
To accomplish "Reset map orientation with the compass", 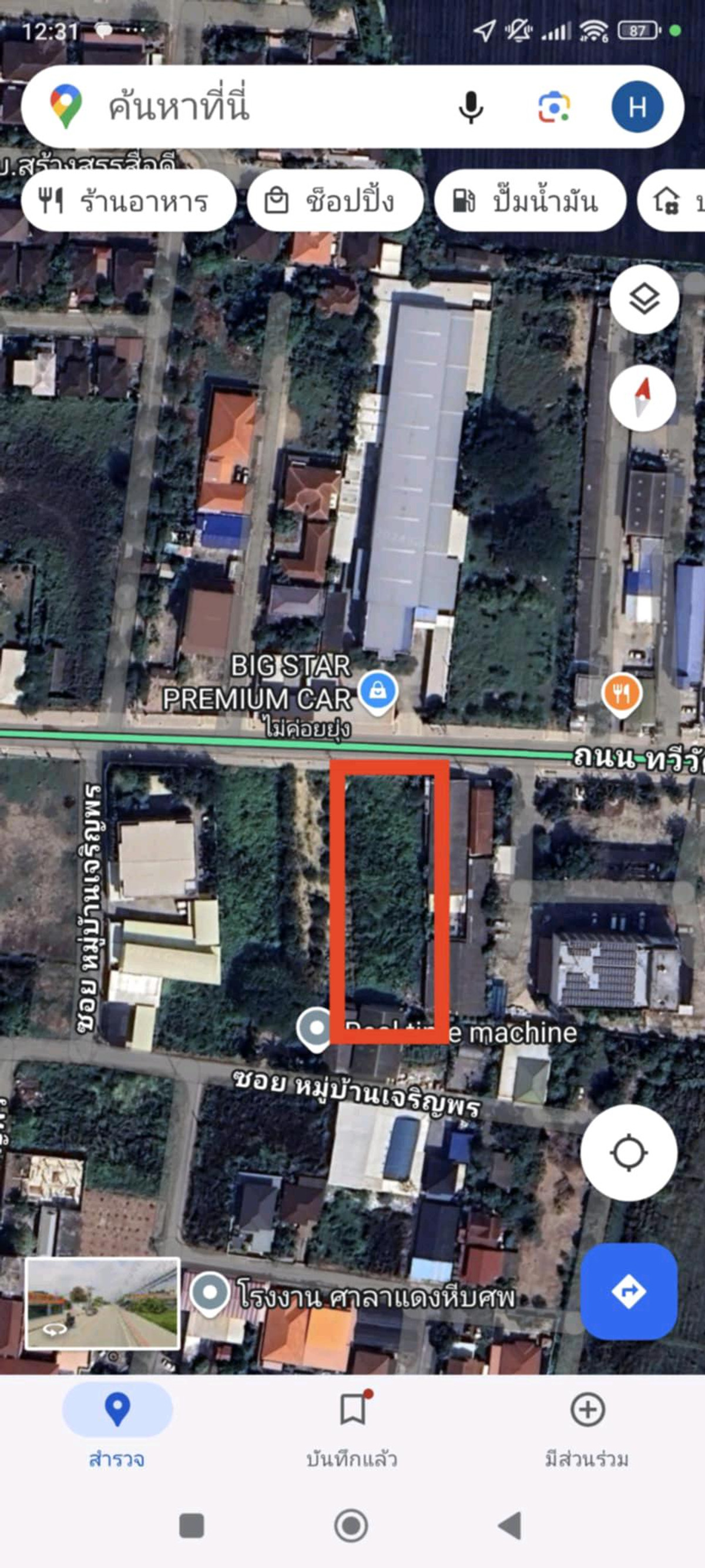I will click(x=642, y=398).
